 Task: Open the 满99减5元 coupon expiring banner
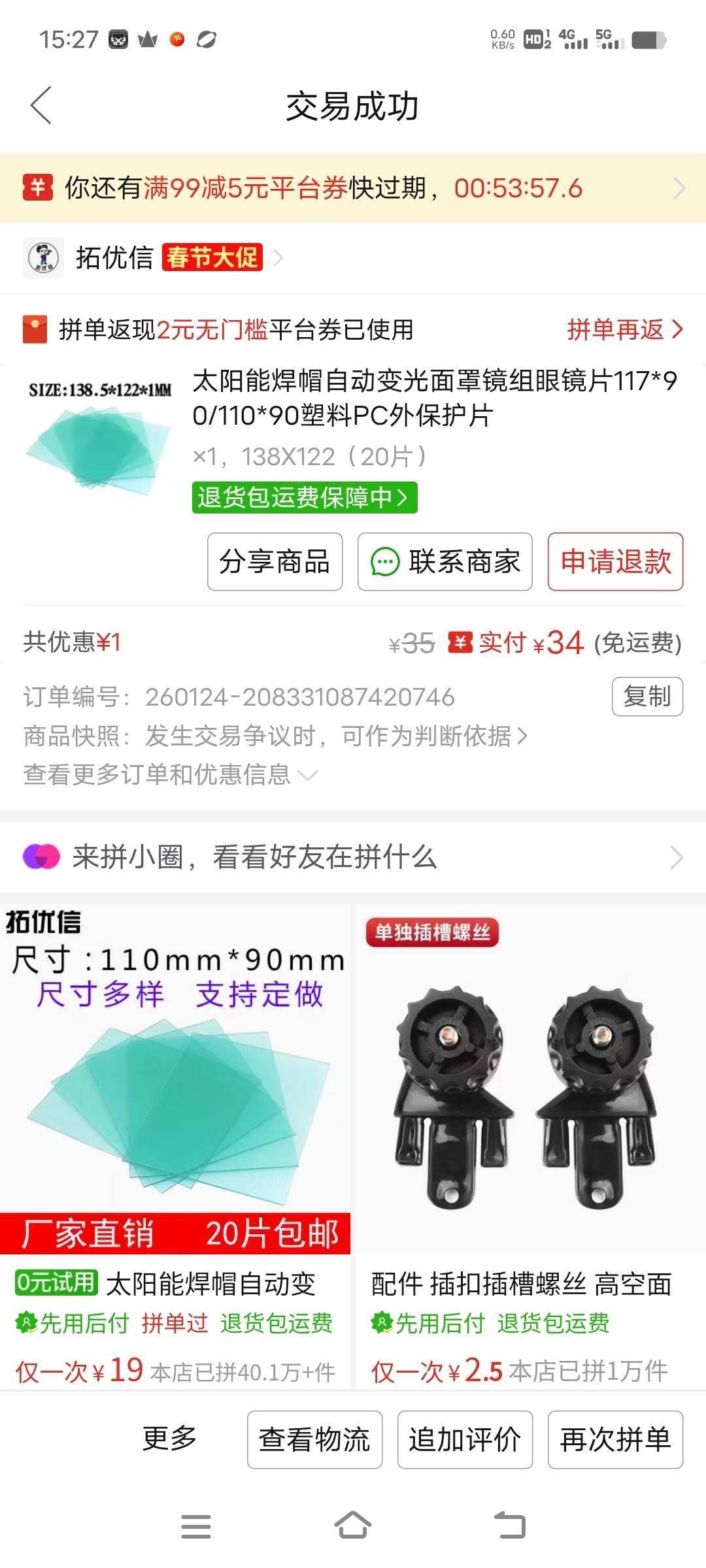353,188
